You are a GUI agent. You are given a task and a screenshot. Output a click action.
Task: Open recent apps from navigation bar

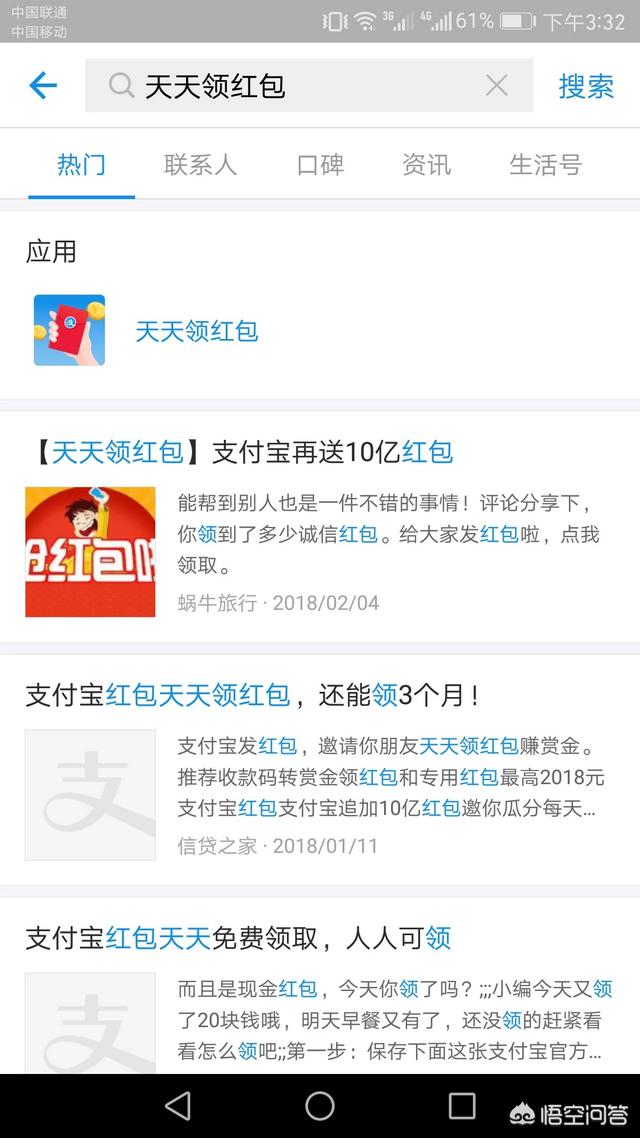pyautogui.click(x=461, y=1106)
